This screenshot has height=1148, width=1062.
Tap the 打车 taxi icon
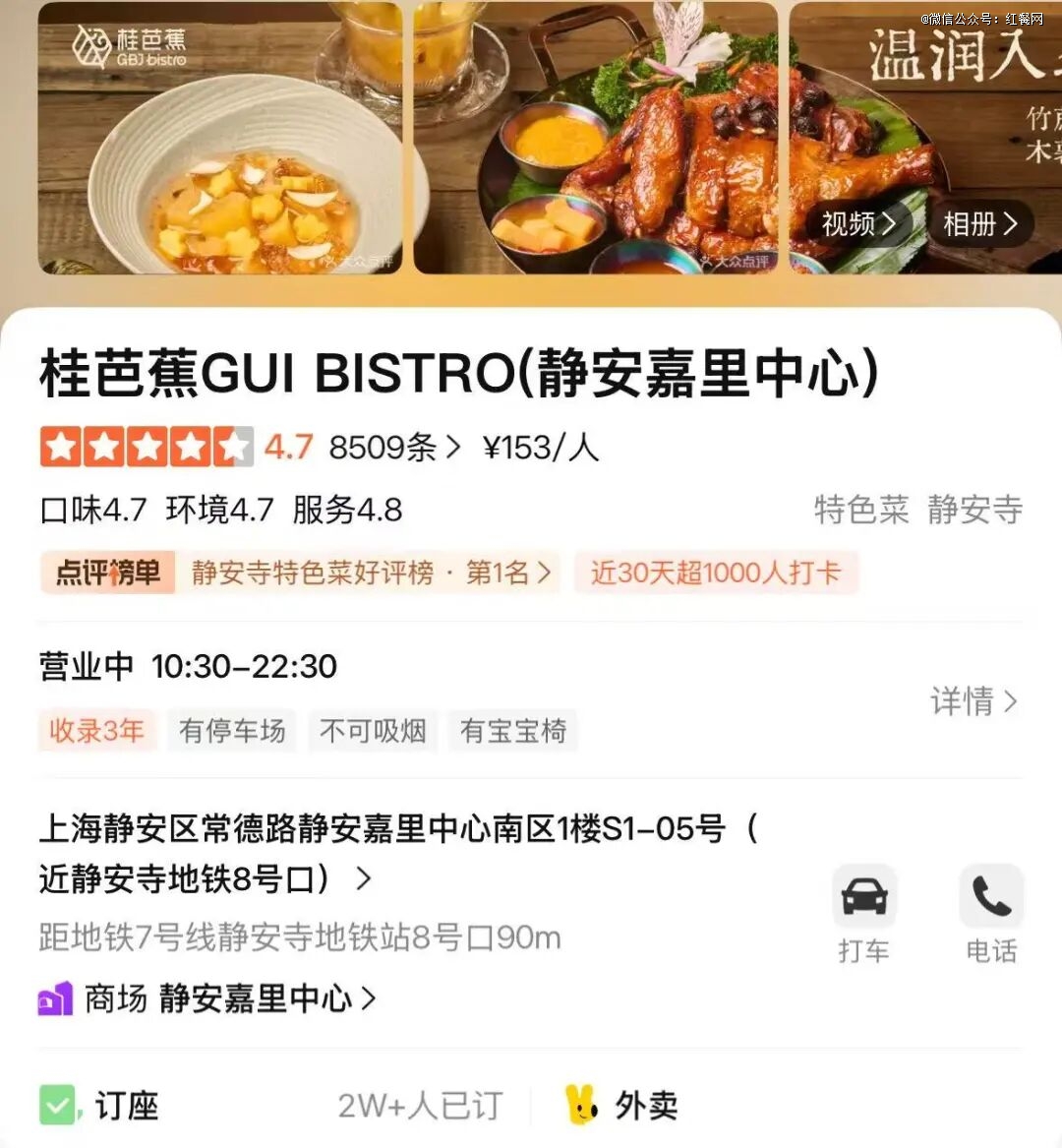864,897
